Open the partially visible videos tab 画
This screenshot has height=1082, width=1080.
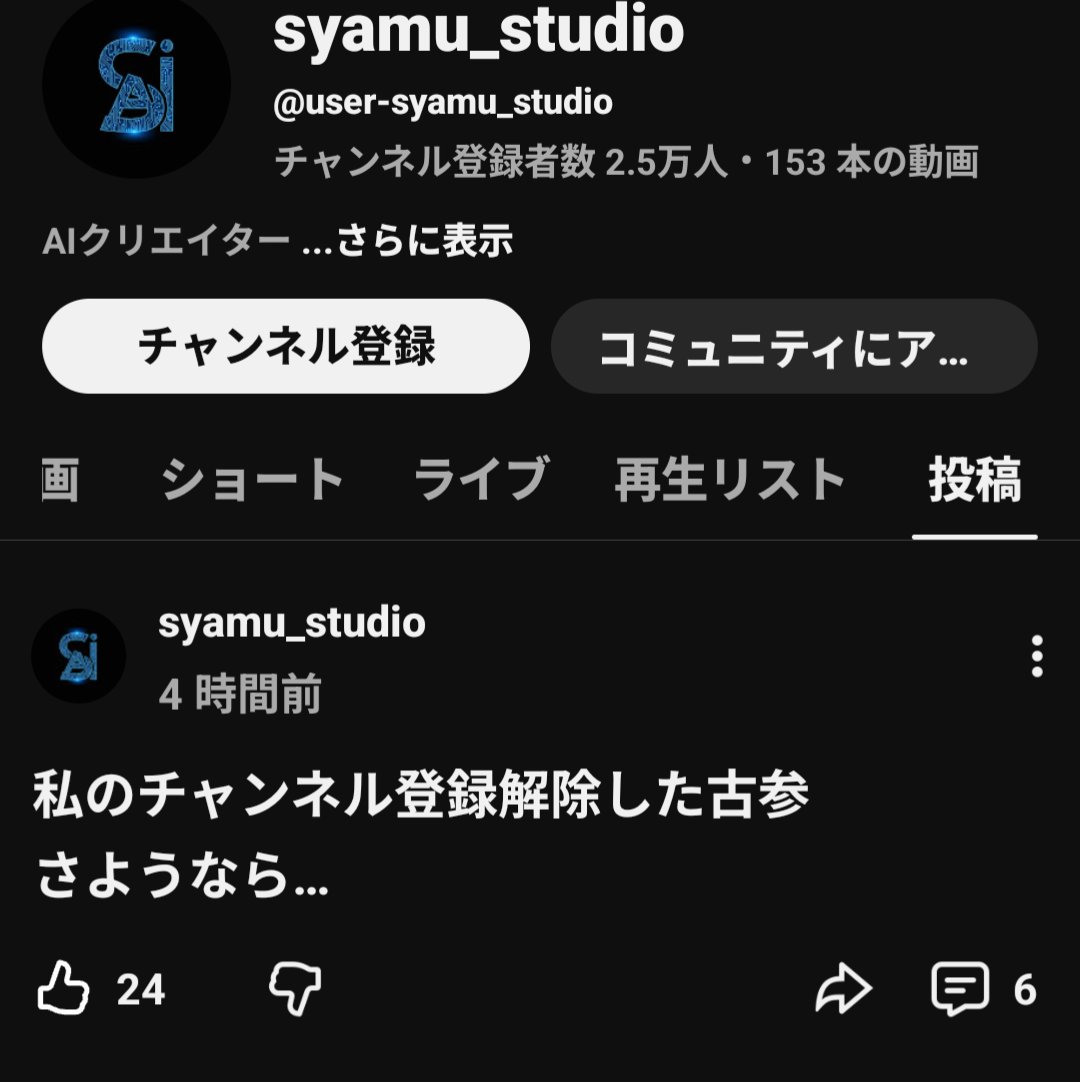click(x=59, y=480)
